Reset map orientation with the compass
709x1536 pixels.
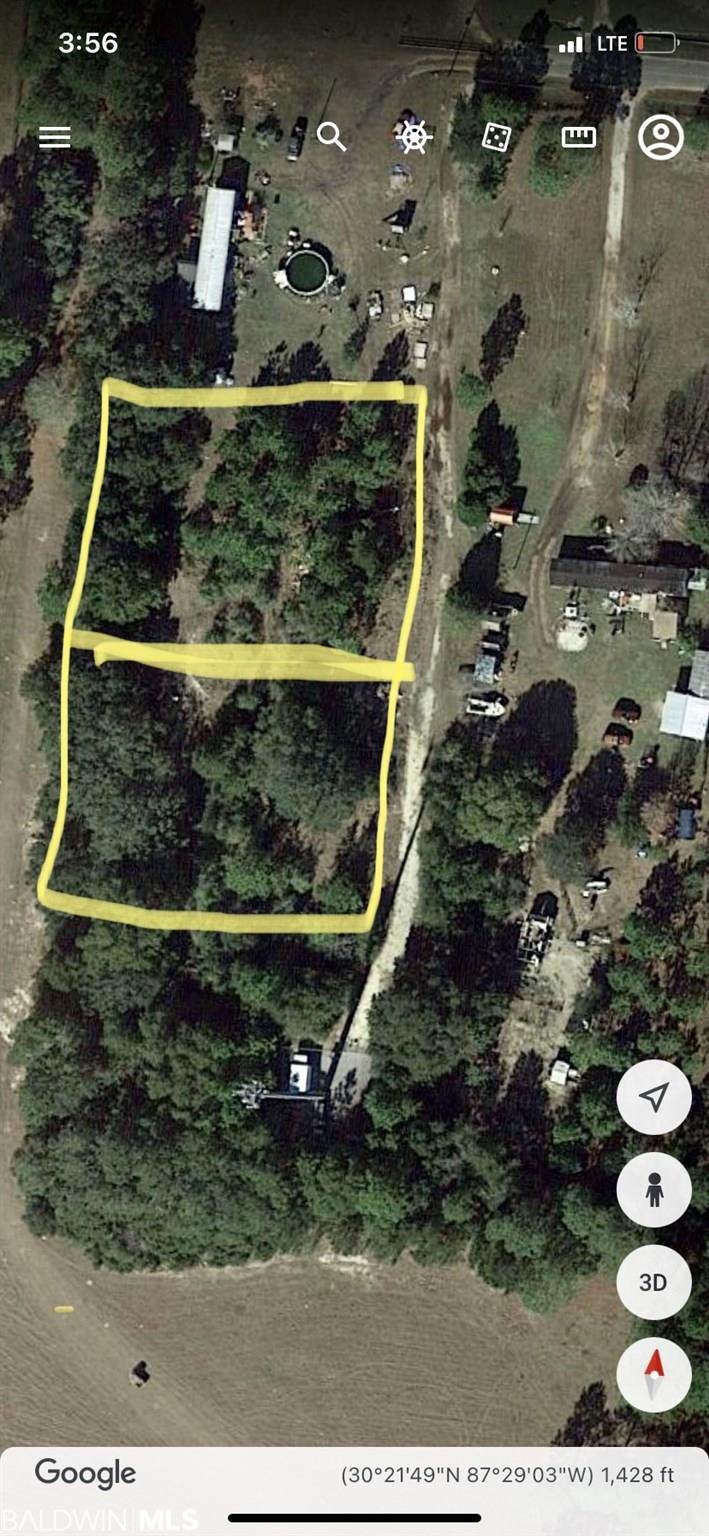[x=653, y=1374]
